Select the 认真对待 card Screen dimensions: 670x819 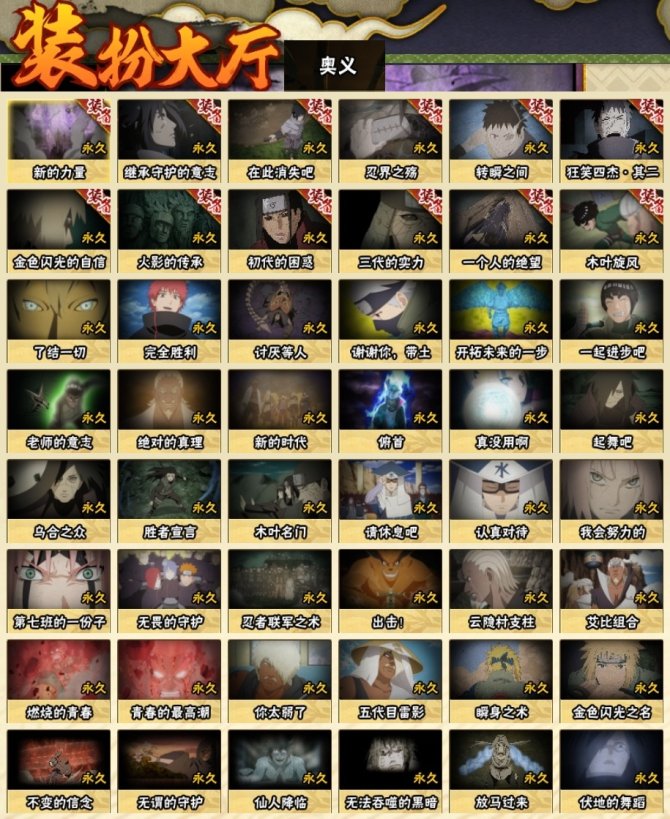pos(500,500)
